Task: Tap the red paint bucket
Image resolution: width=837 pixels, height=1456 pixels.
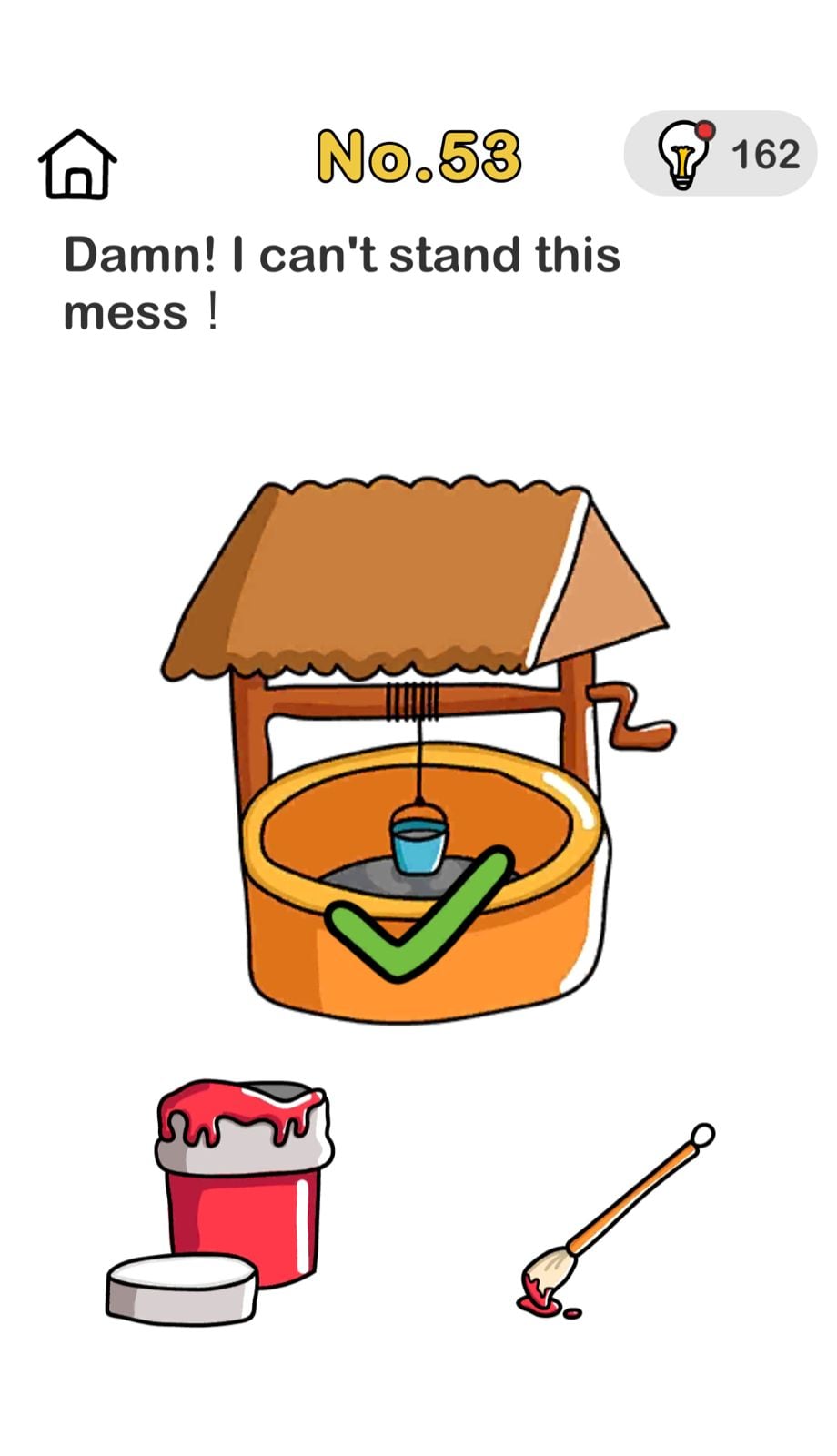Action: point(243,1183)
